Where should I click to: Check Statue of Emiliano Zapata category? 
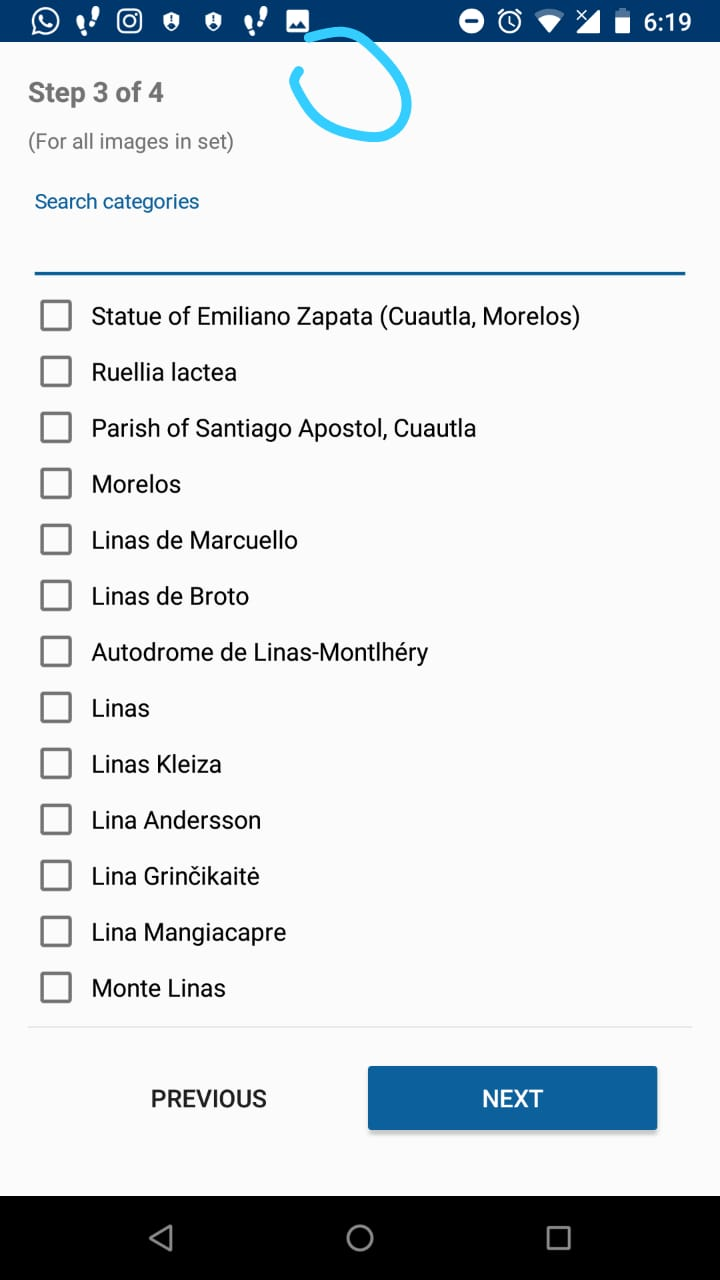coord(56,316)
